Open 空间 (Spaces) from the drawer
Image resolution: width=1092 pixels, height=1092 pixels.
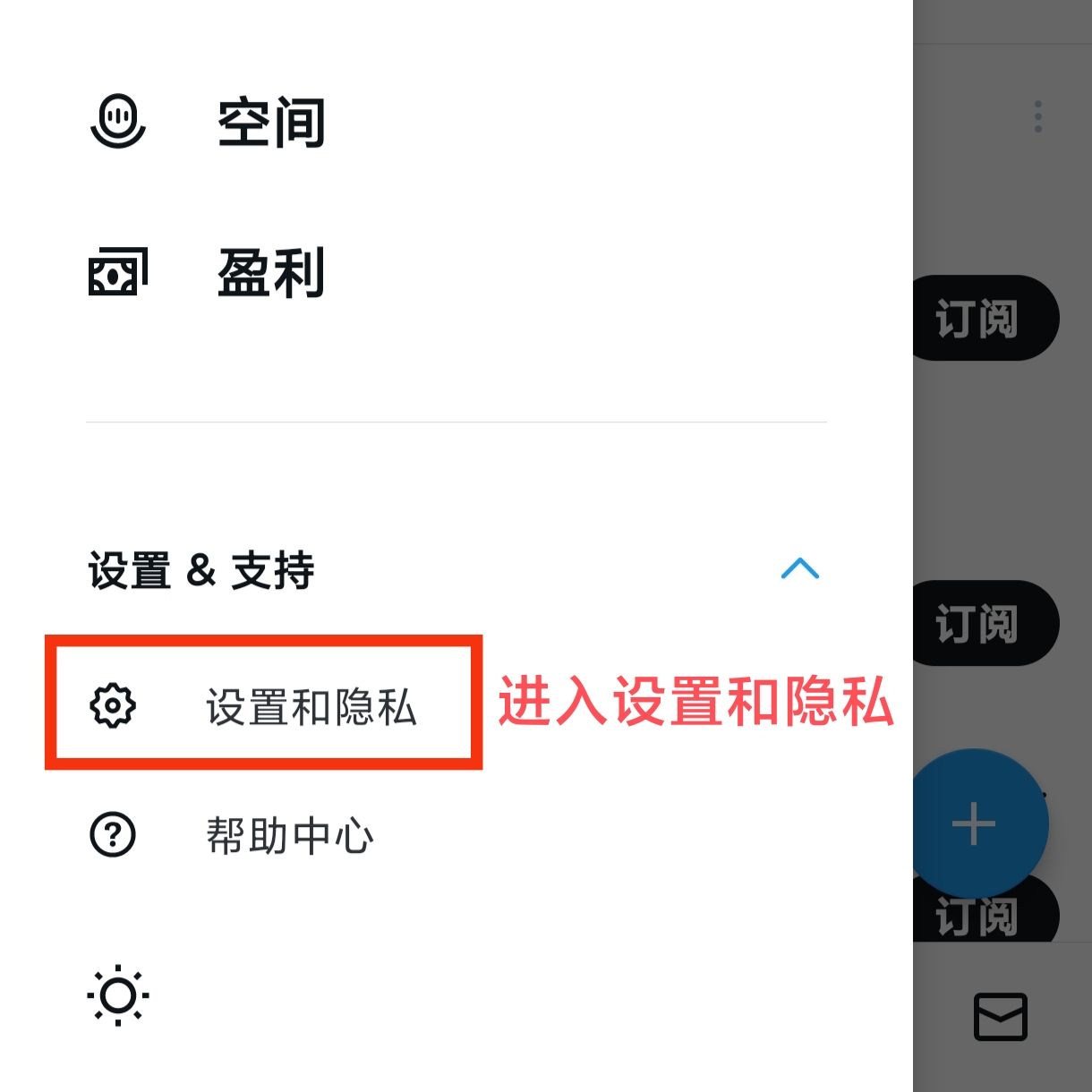click(x=270, y=123)
